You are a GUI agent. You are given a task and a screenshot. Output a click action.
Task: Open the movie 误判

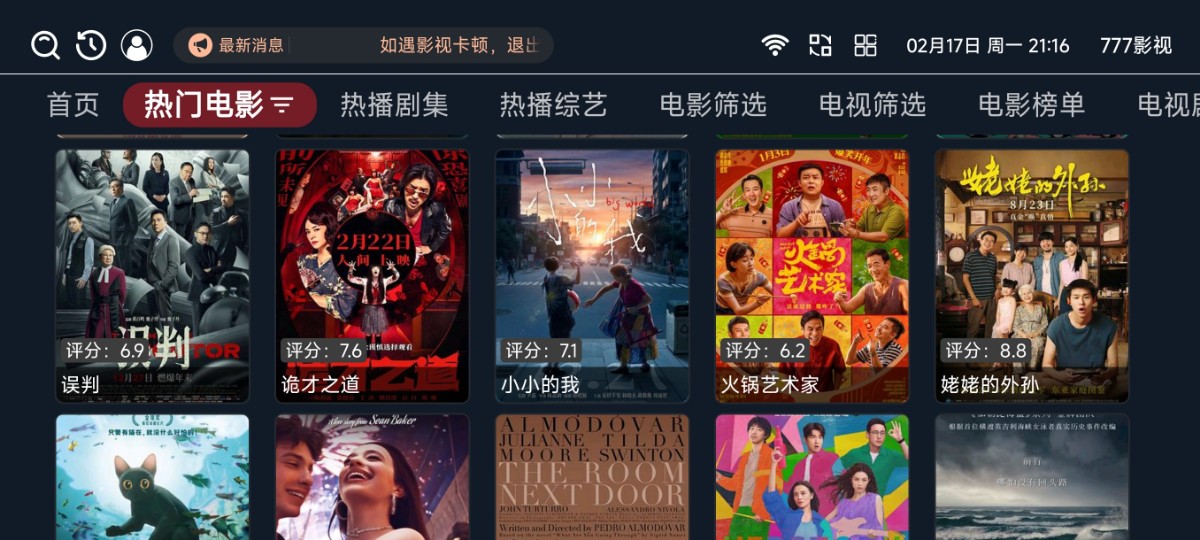click(152, 276)
